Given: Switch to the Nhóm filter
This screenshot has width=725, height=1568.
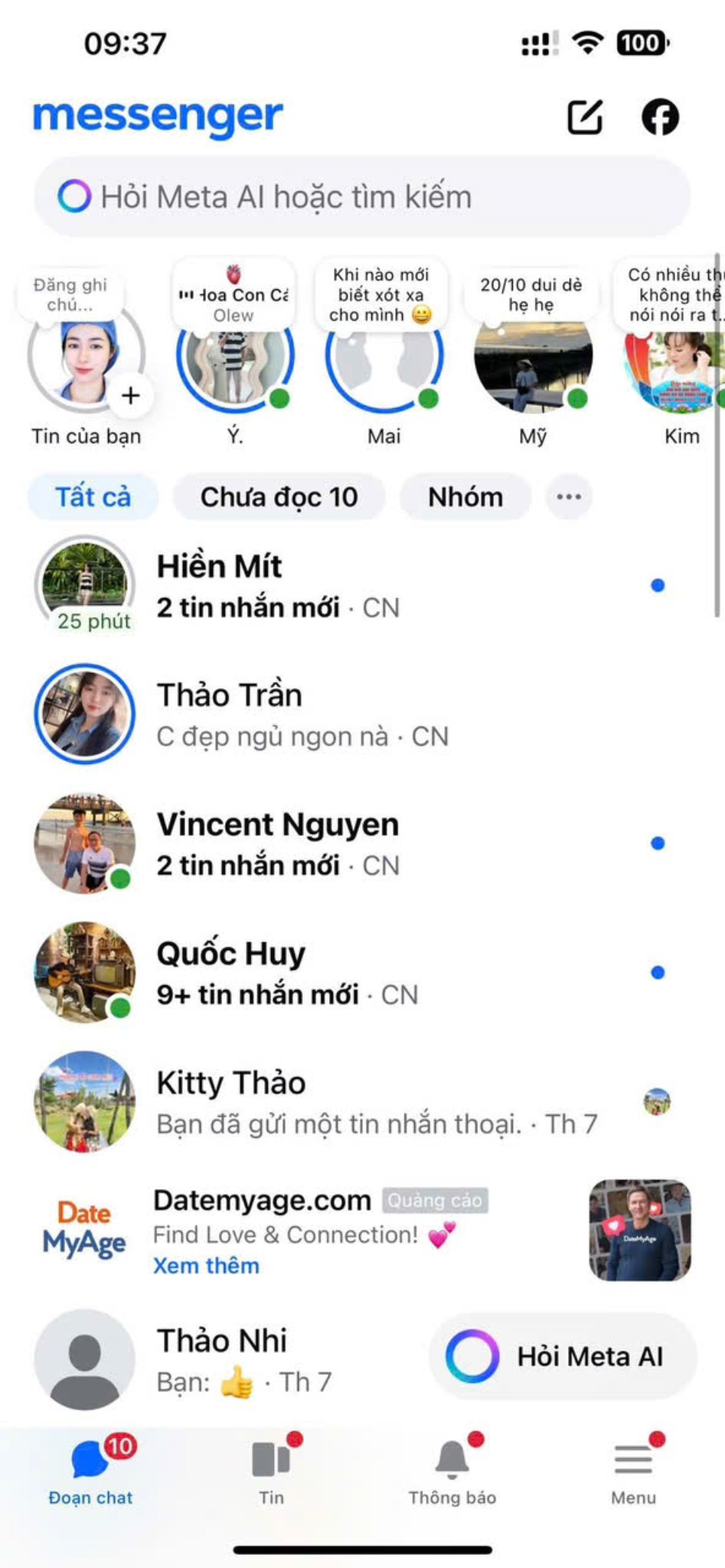Looking at the screenshot, I should [465, 497].
